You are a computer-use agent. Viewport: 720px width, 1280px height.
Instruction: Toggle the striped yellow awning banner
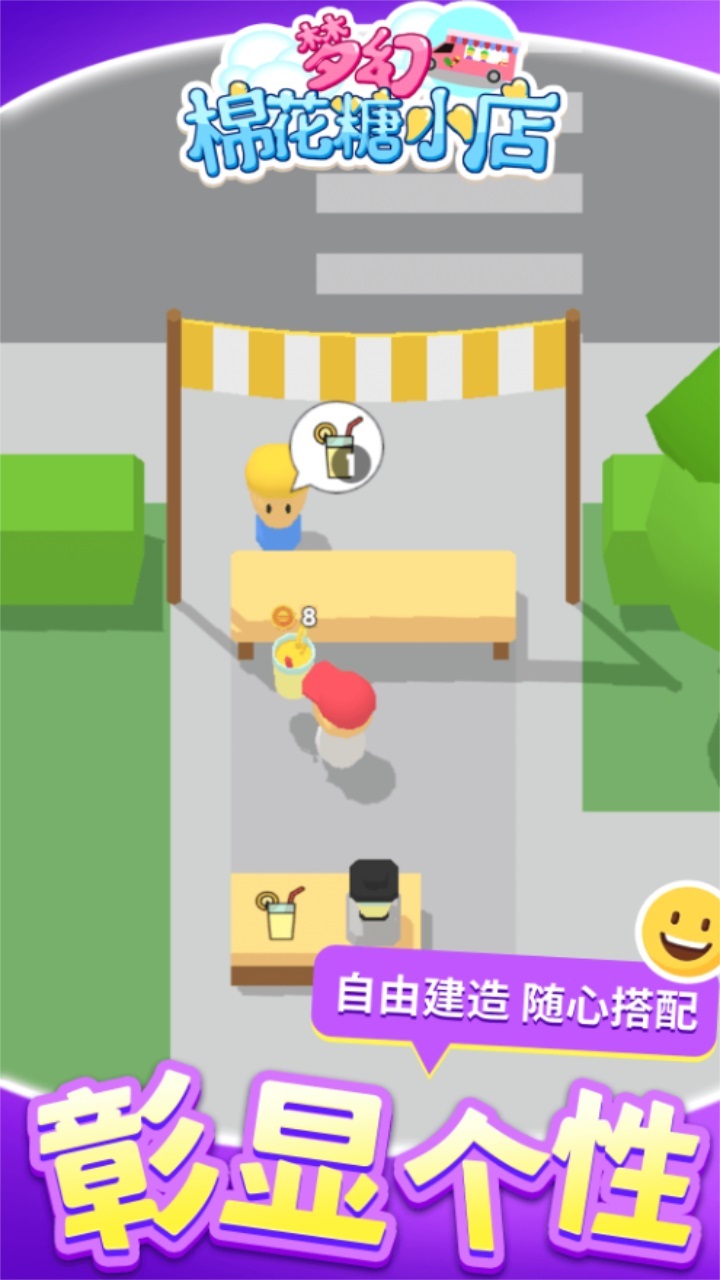pyautogui.click(x=375, y=355)
